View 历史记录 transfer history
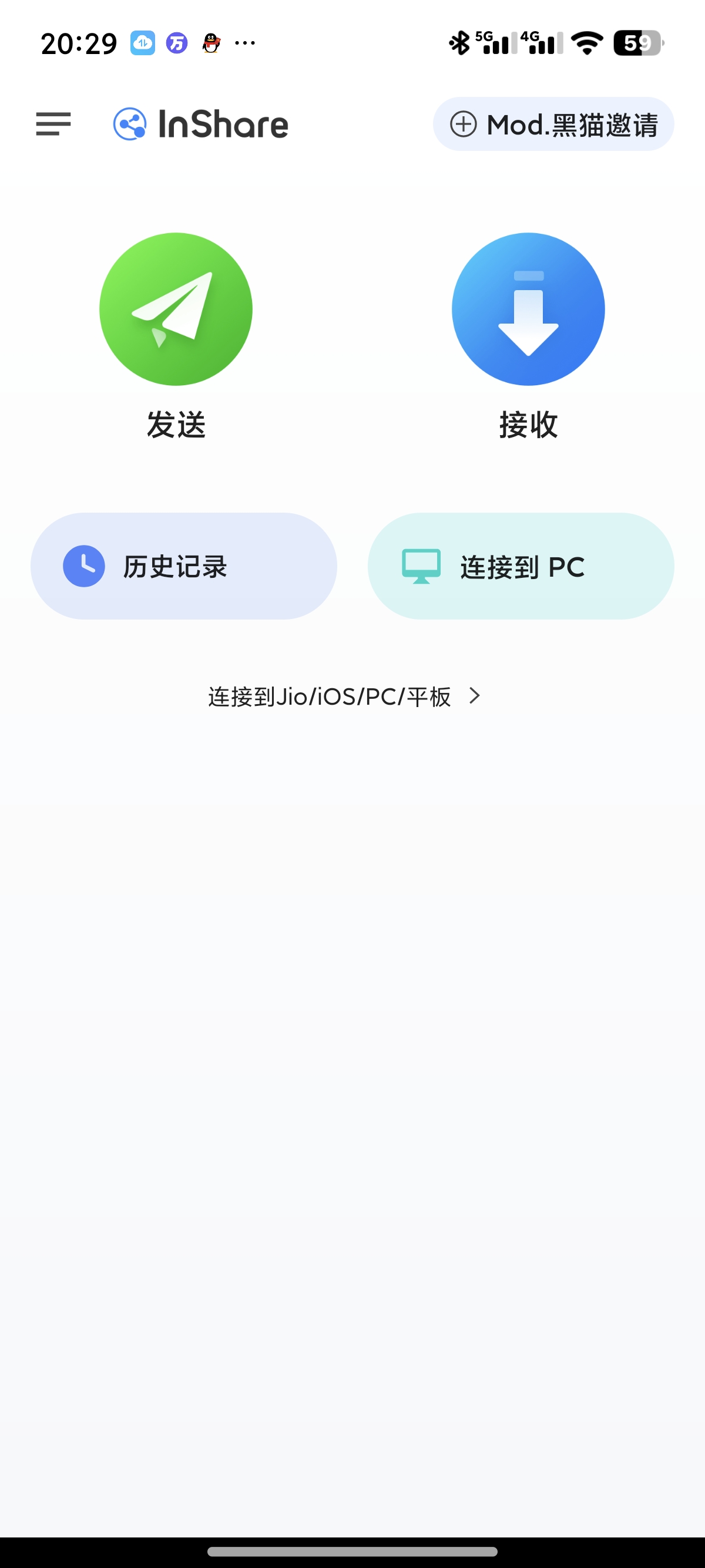The image size is (705, 1568). click(183, 566)
